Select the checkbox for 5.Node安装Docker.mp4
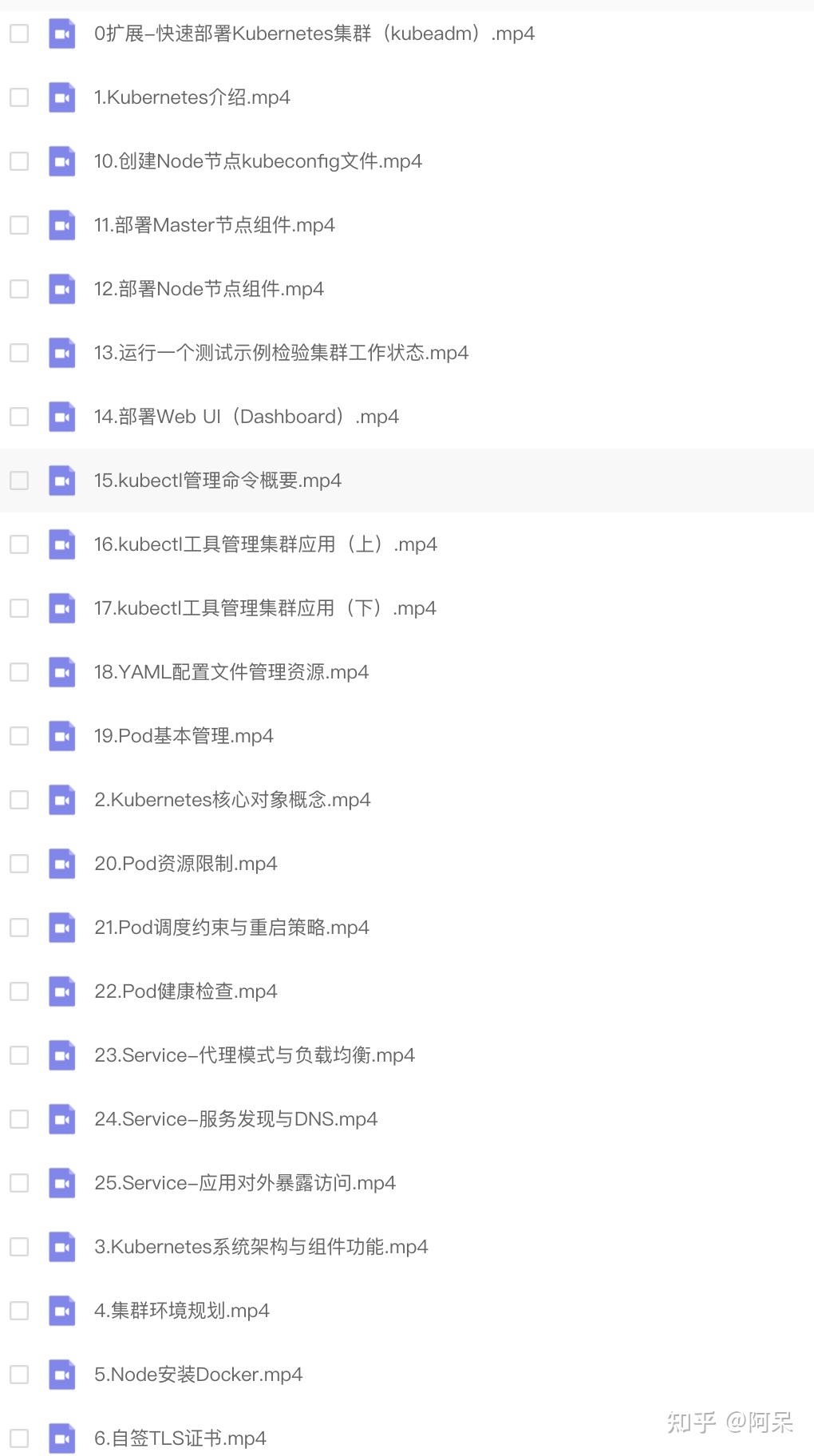This screenshot has height=1456, width=814. (x=19, y=1375)
